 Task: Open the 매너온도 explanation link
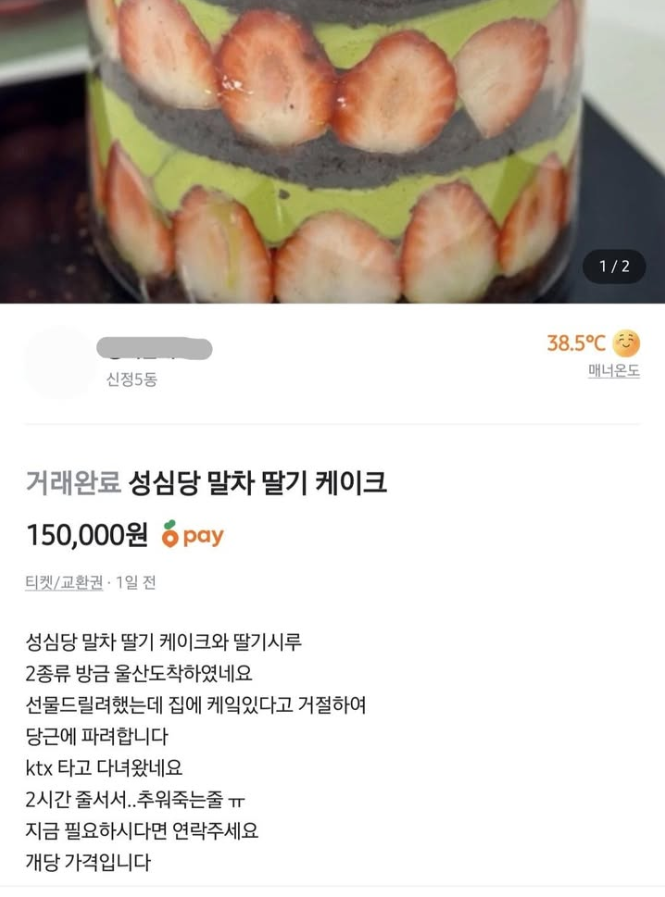coord(613,371)
